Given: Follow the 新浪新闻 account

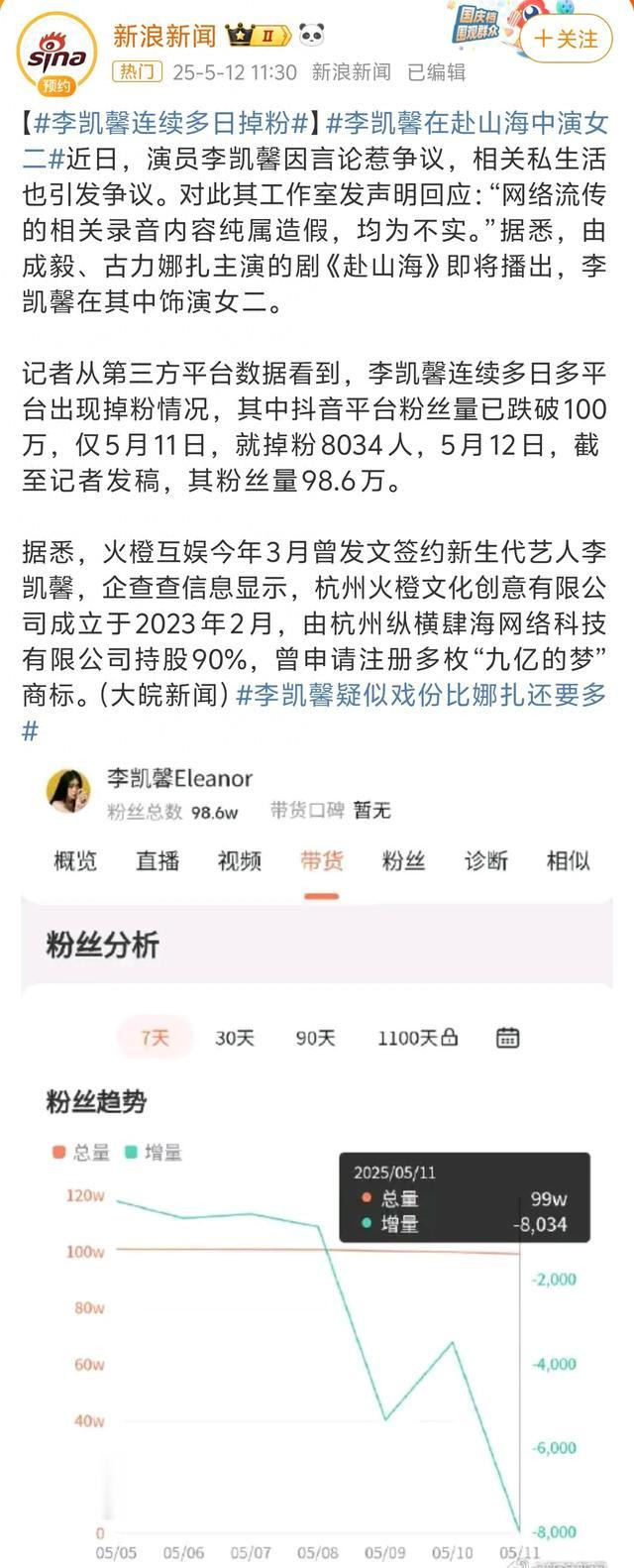Looking at the screenshot, I should [x=566, y=39].
